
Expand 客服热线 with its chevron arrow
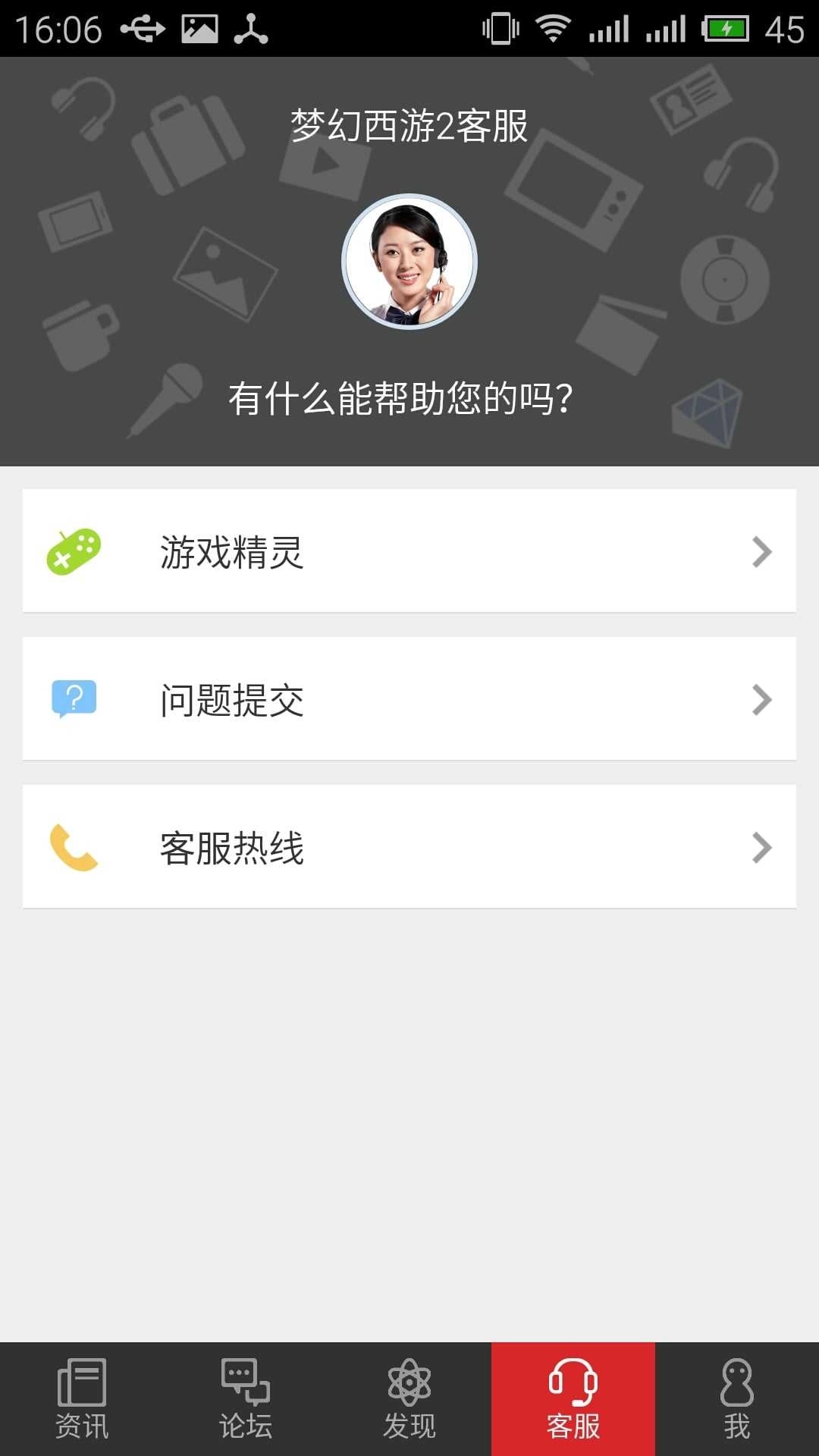[762, 847]
